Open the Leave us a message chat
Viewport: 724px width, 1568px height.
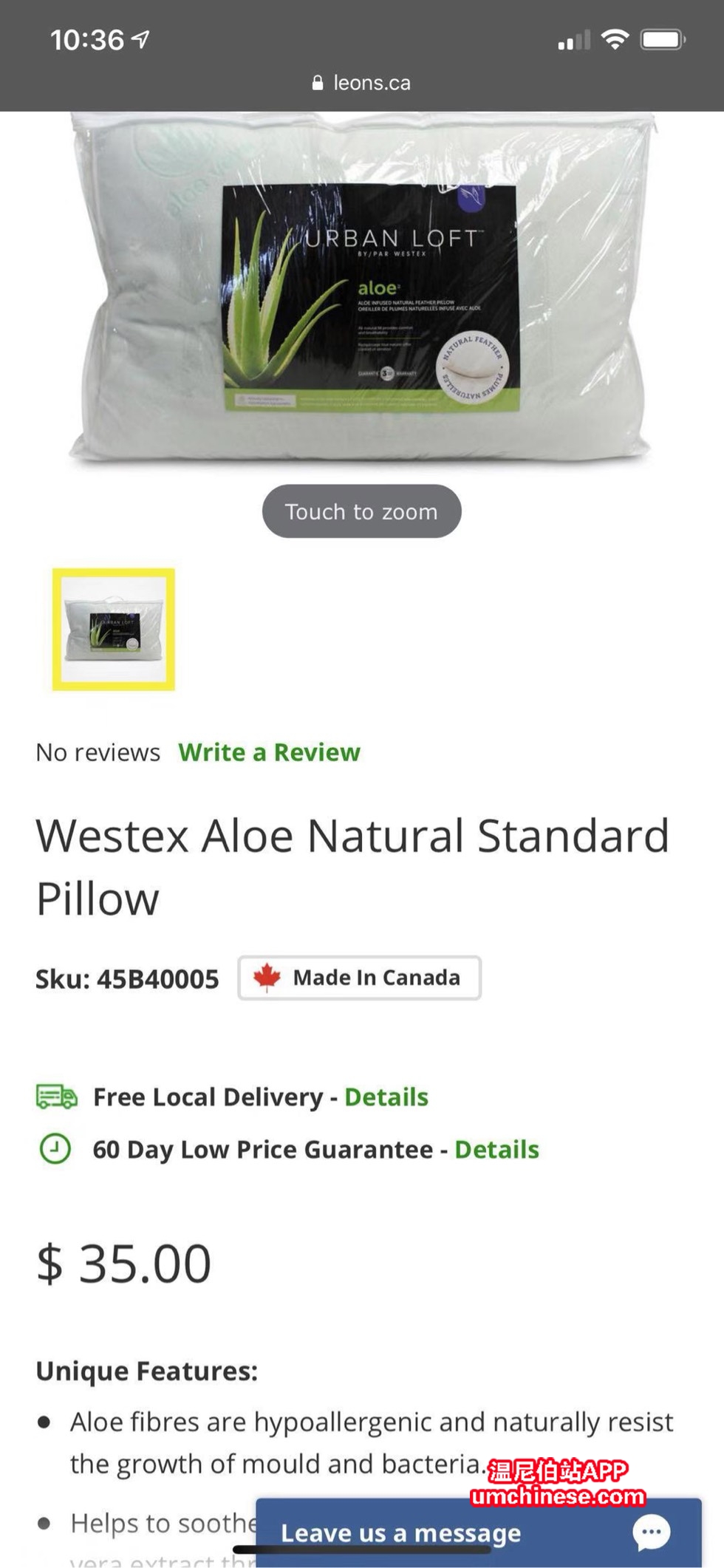coord(477,1533)
